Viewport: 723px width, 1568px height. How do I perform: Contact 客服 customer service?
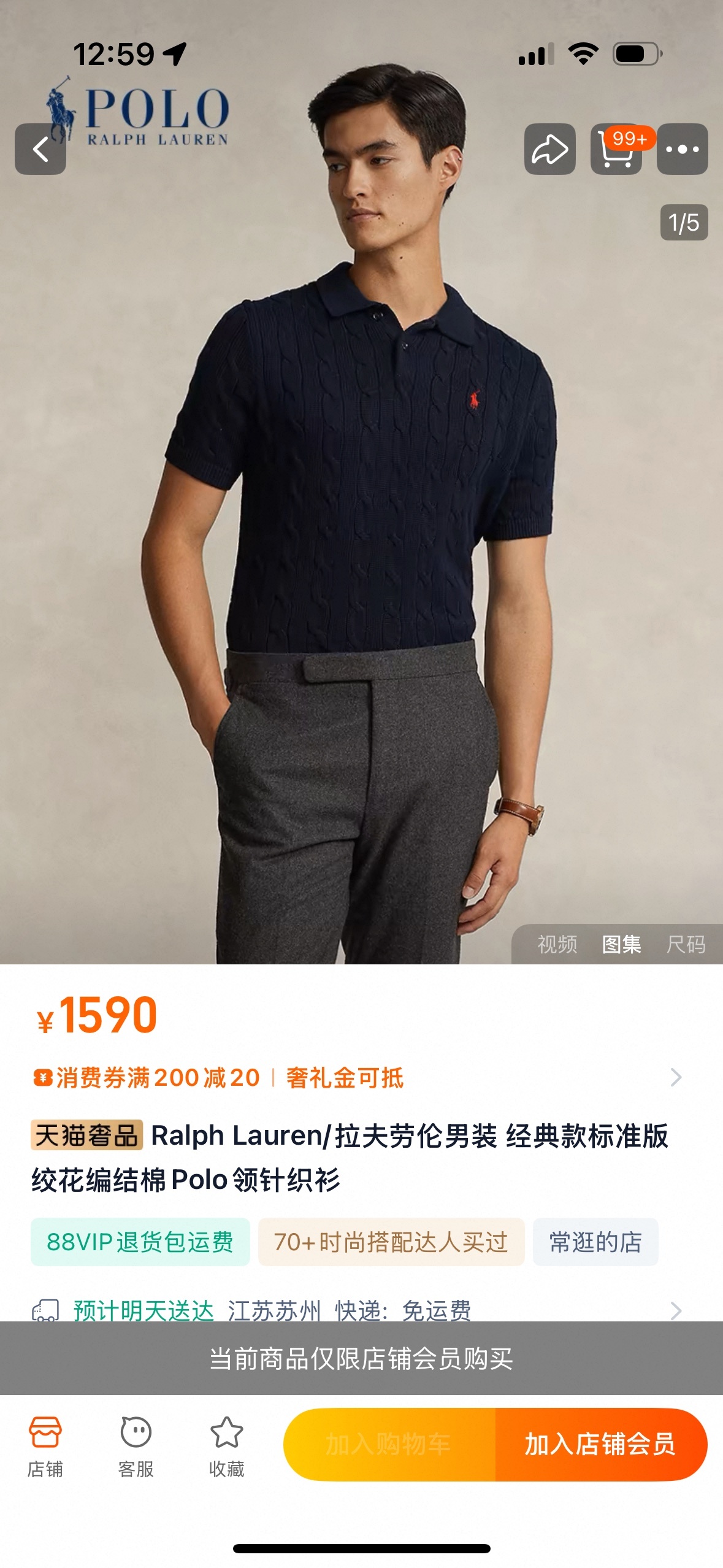pyautogui.click(x=136, y=1445)
